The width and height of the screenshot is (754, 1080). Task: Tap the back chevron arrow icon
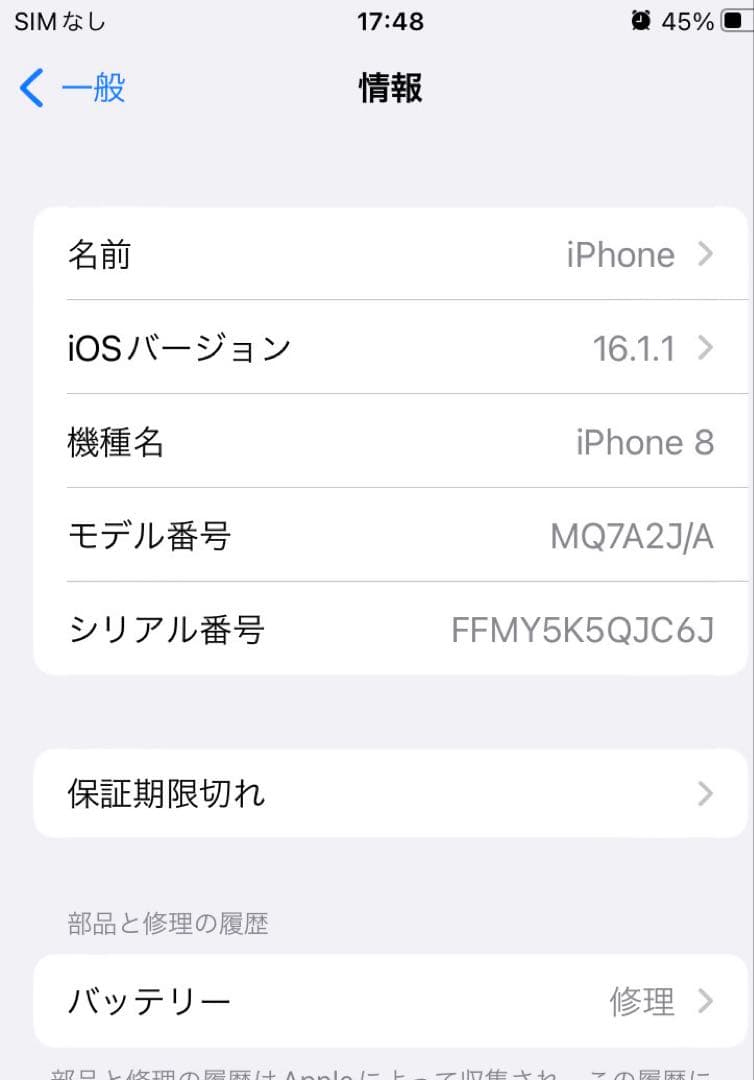coord(29,88)
